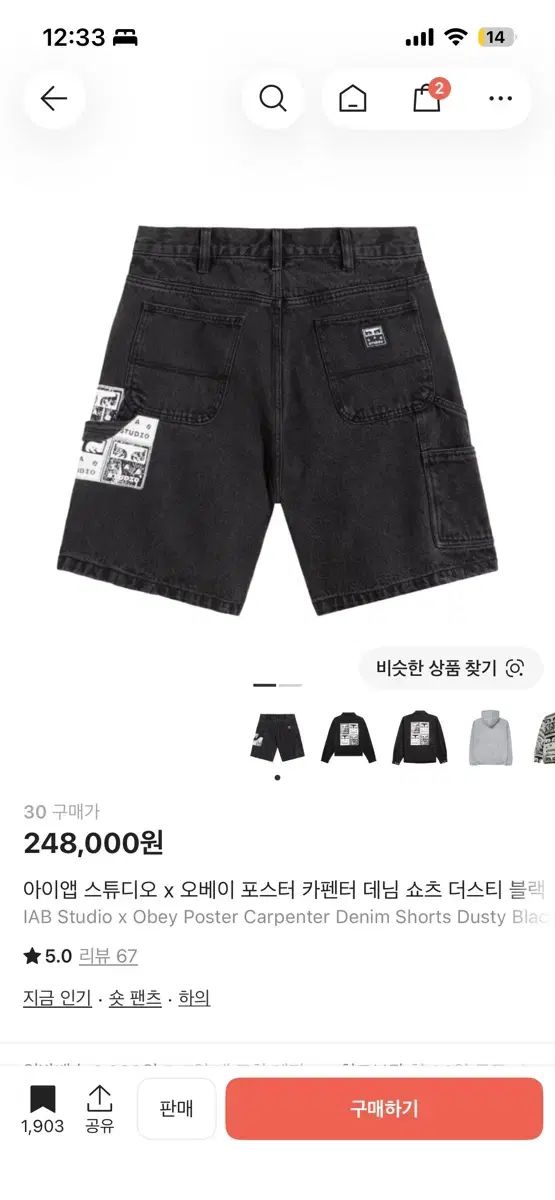Screen dimensions: 555x1200
Task: Select the denim shorts thumbnail
Action: pos(276,738)
